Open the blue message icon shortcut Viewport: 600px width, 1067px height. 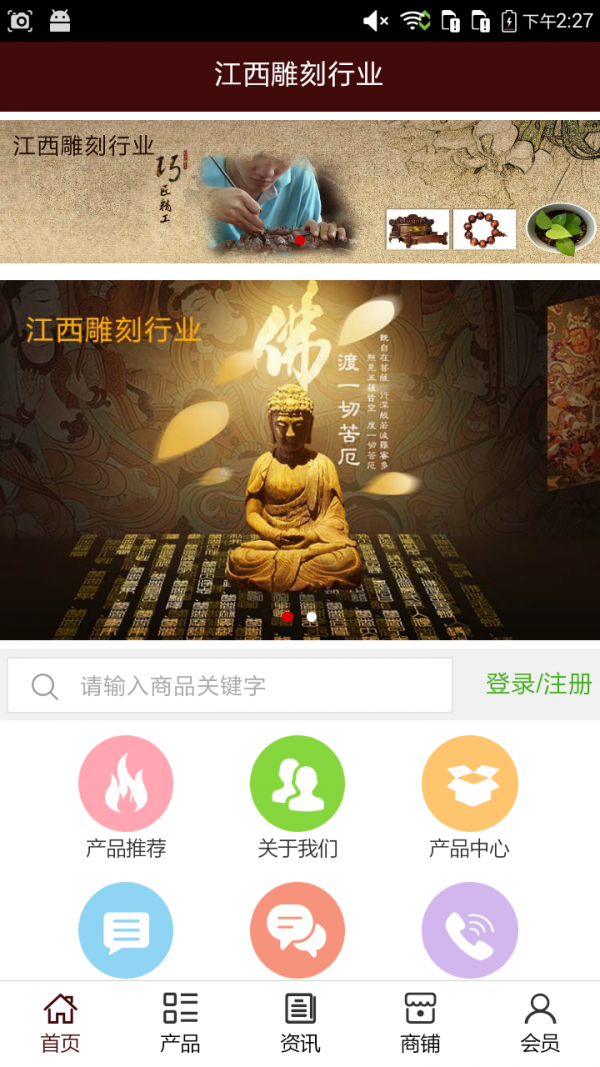pos(126,930)
